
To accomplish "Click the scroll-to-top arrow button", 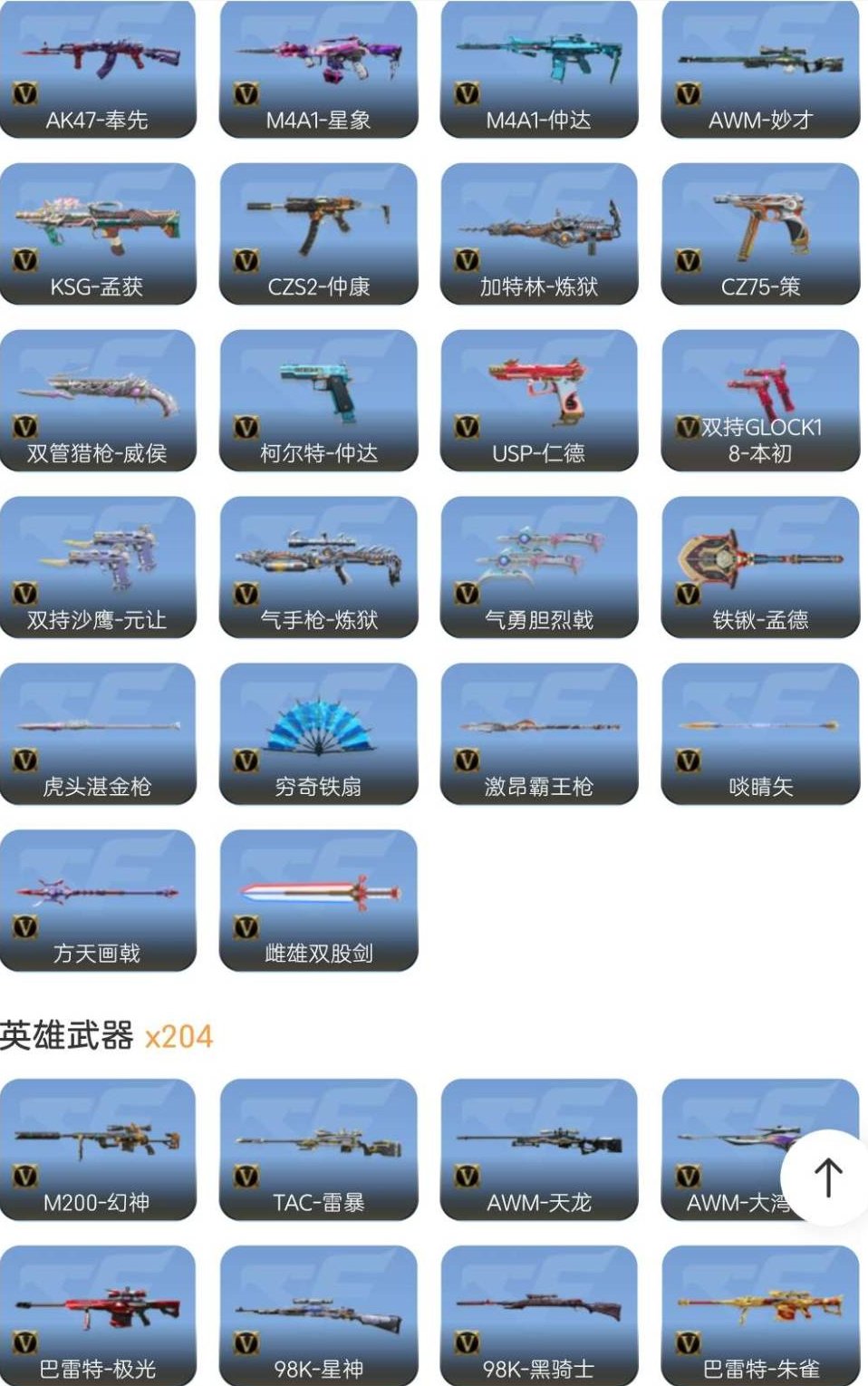I will (x=826, y=1176).
